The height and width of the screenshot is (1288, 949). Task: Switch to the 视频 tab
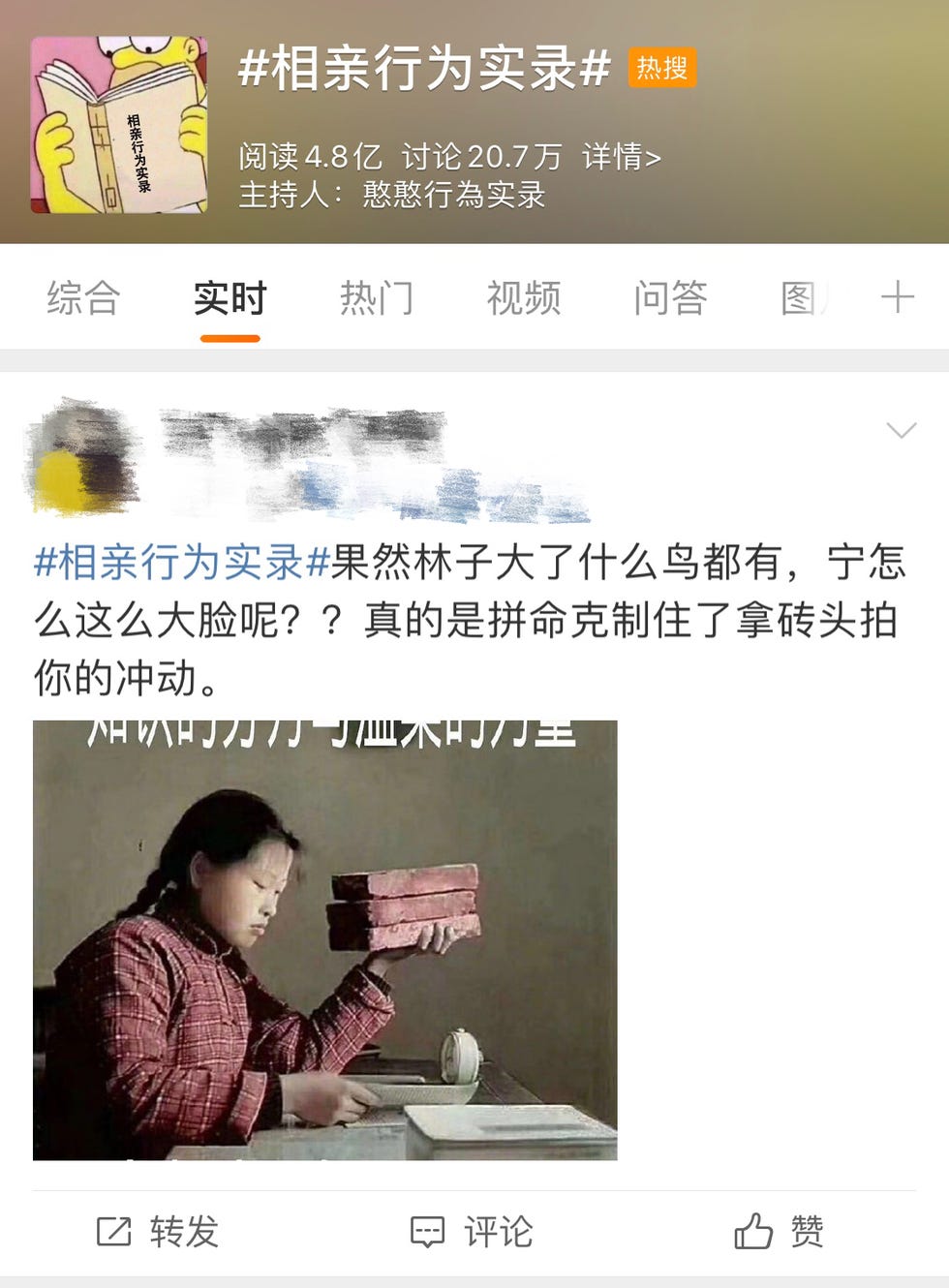click(x=524, y=297)
